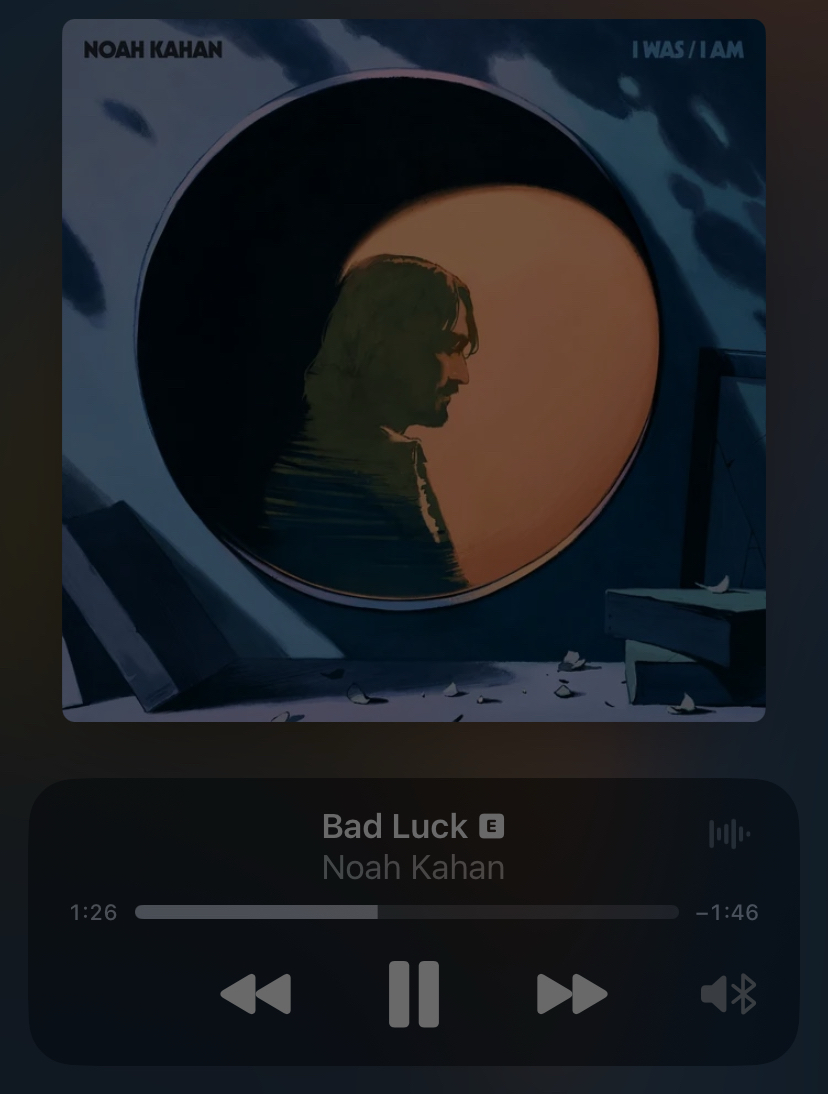
Task: Go back to the previous track
Action: tap(256, 994)
